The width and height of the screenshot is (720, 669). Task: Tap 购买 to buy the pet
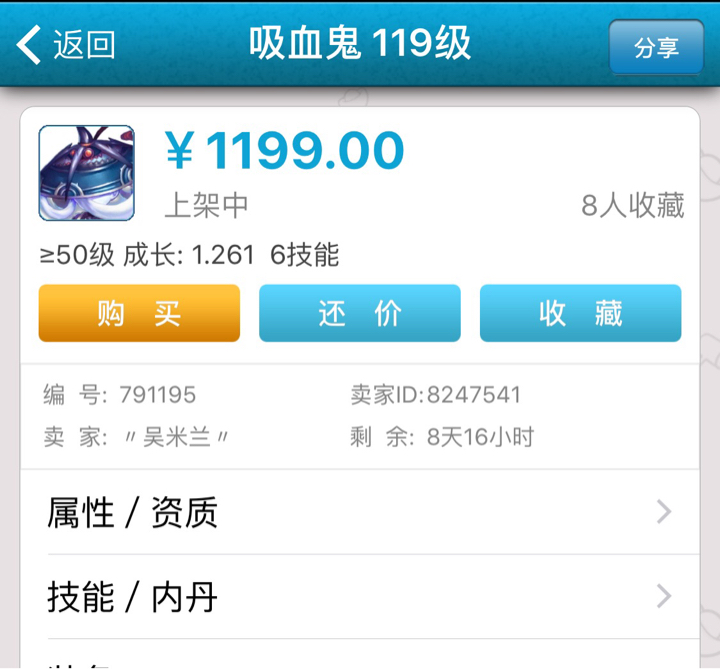pyautogui.click(x=139, y=314)
